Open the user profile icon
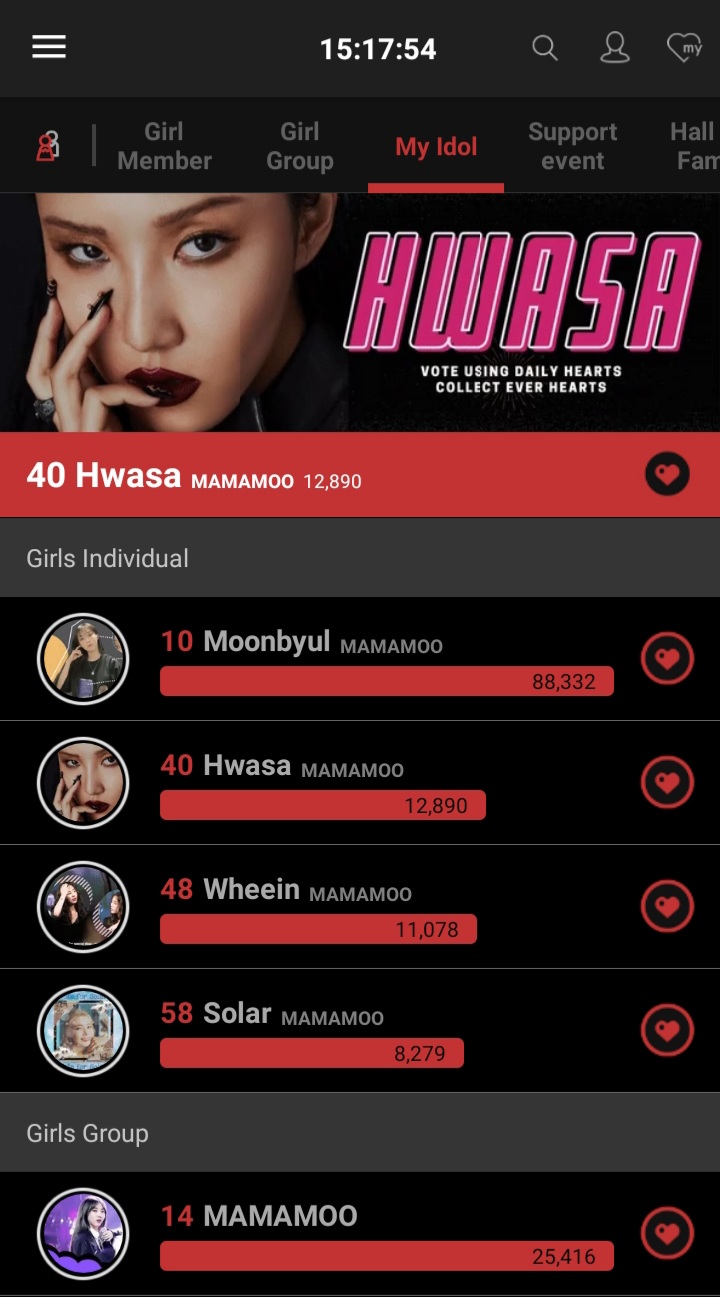Viewport: 720px width, 1297px height. pyautogui.click(x=614, y=47)
